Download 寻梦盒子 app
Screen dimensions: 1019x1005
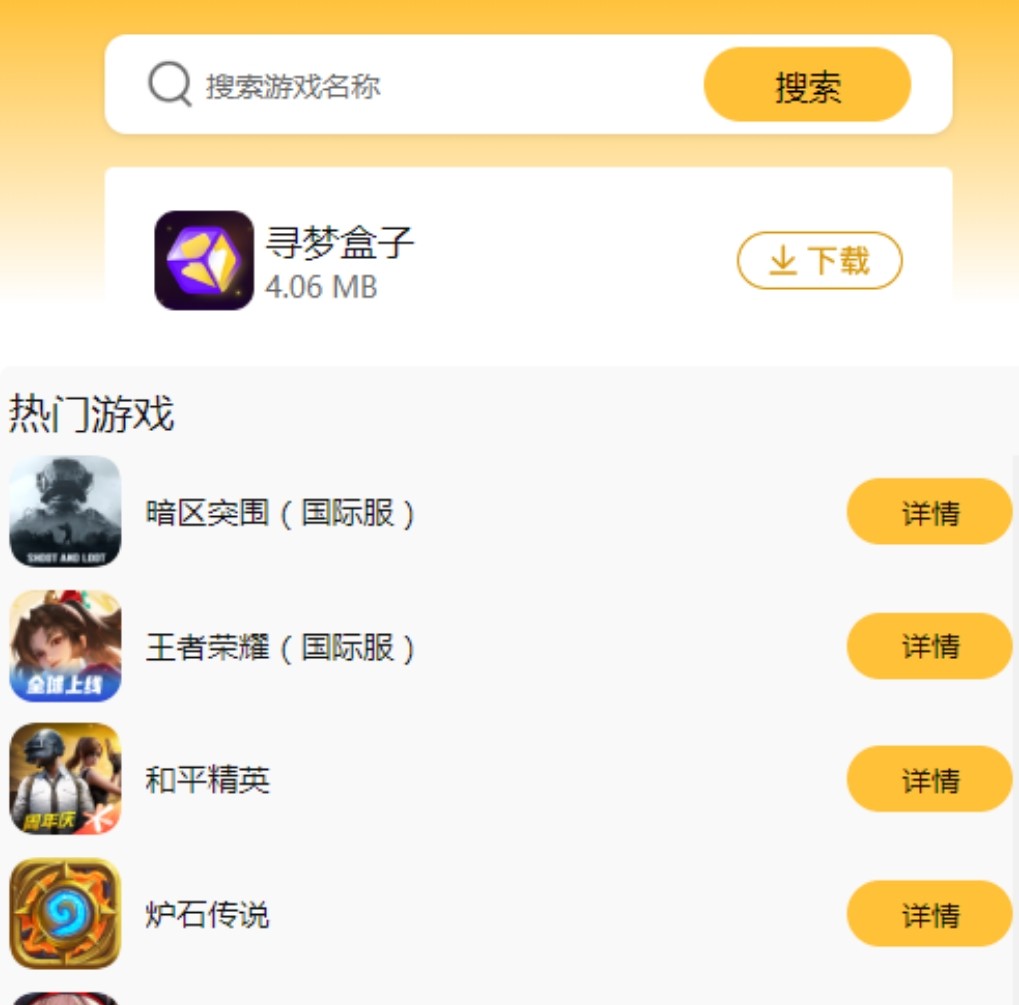[819, 261]
